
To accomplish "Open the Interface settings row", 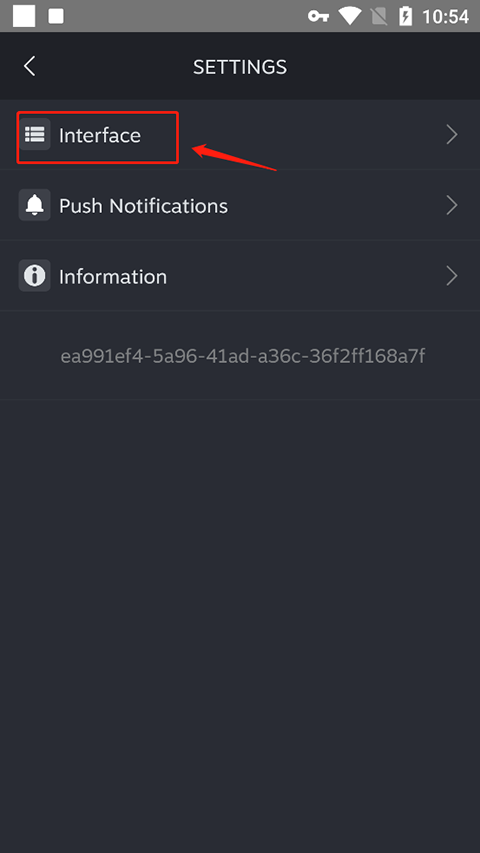I will point(240,134).
